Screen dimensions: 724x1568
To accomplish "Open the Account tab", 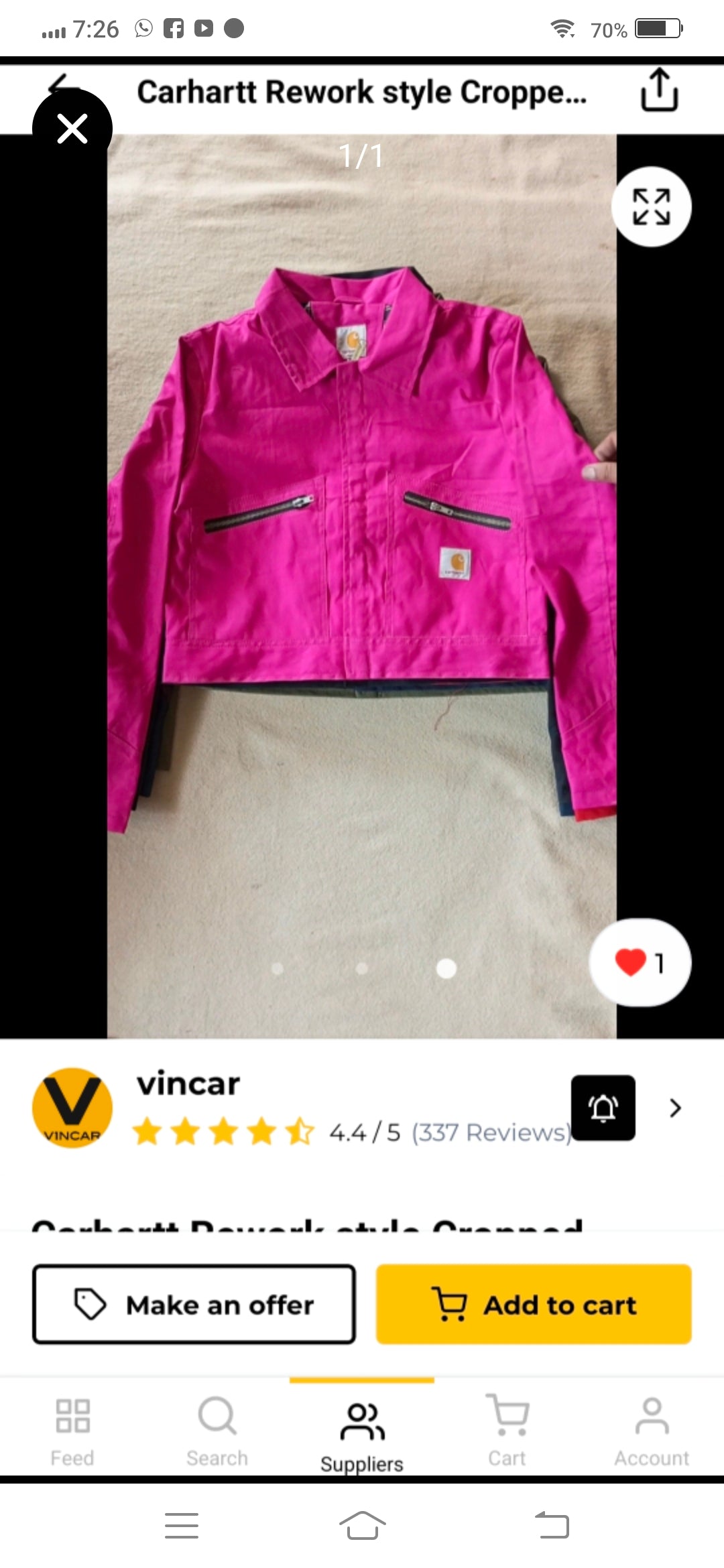I will click(652, 1431).
